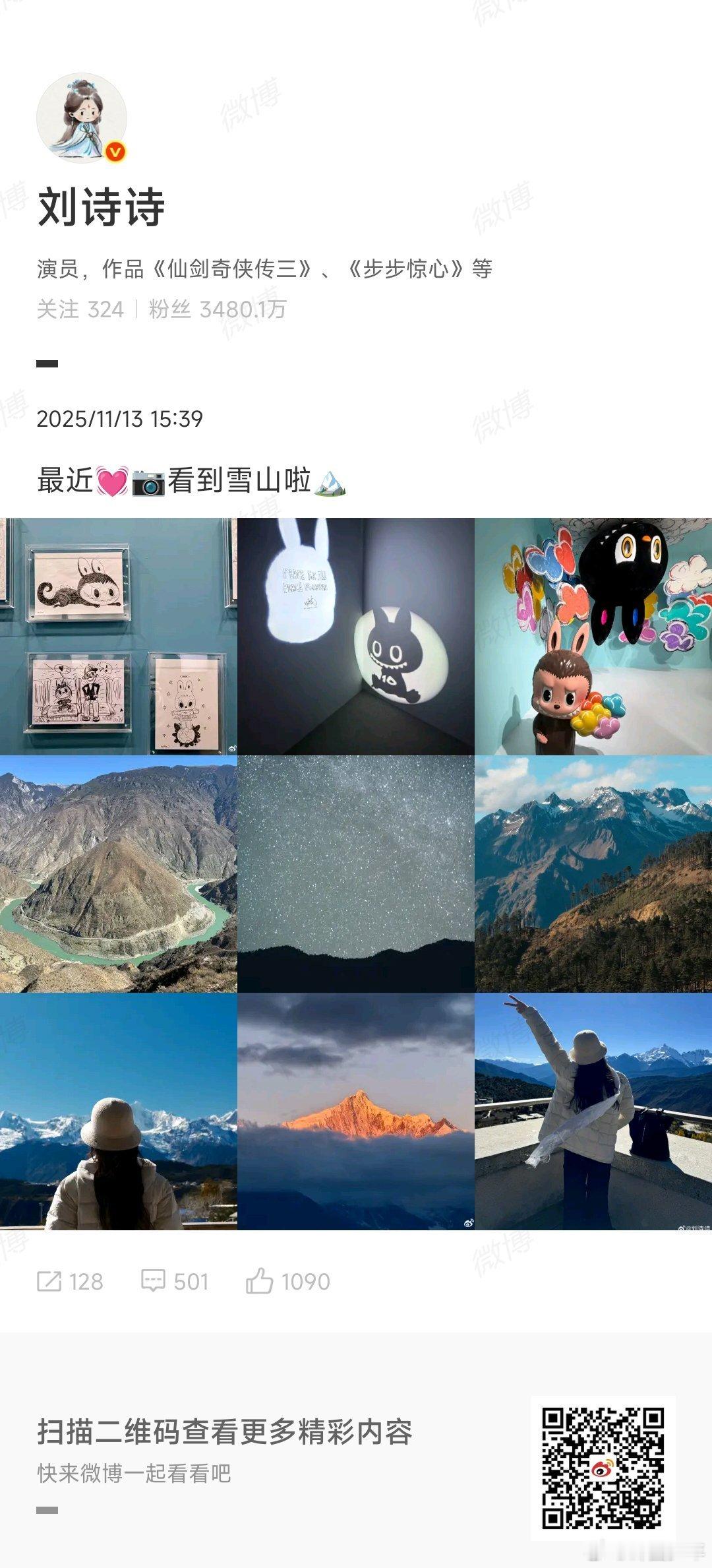Open the glowing rabbit projection photo

point(356,633)
